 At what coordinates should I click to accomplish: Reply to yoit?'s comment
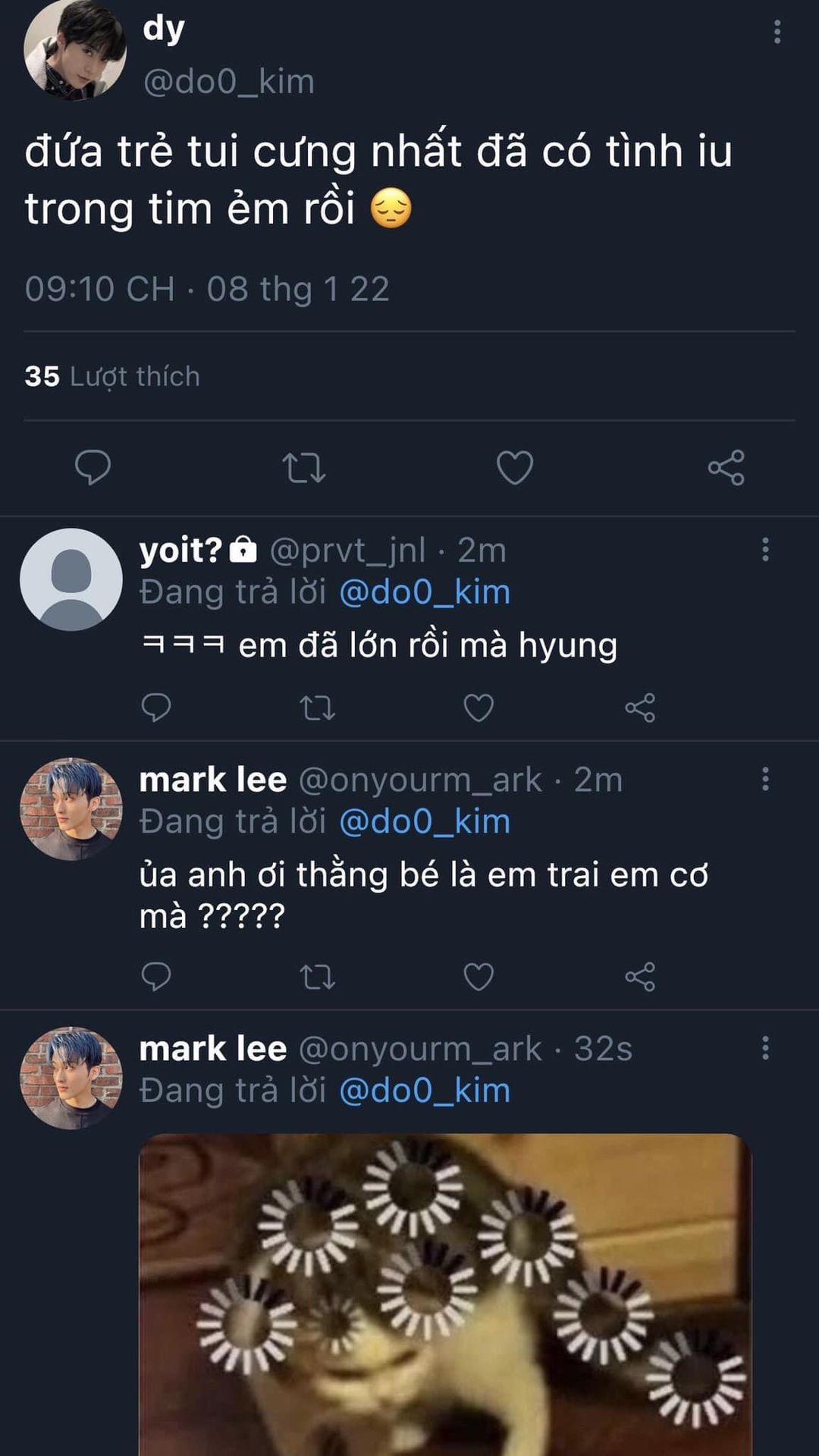click(x=156, y=708)
